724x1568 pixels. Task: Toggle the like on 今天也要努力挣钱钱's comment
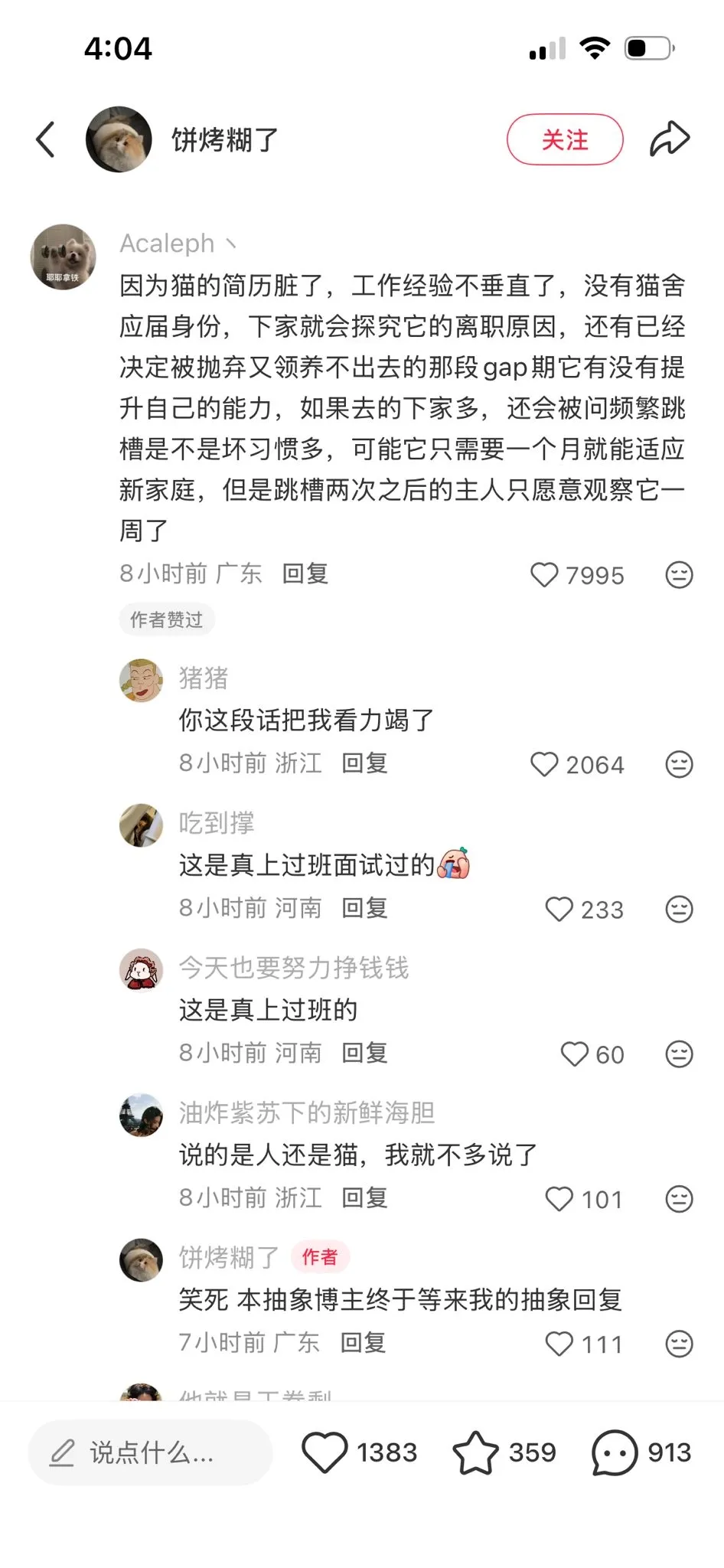[574, 1053]
